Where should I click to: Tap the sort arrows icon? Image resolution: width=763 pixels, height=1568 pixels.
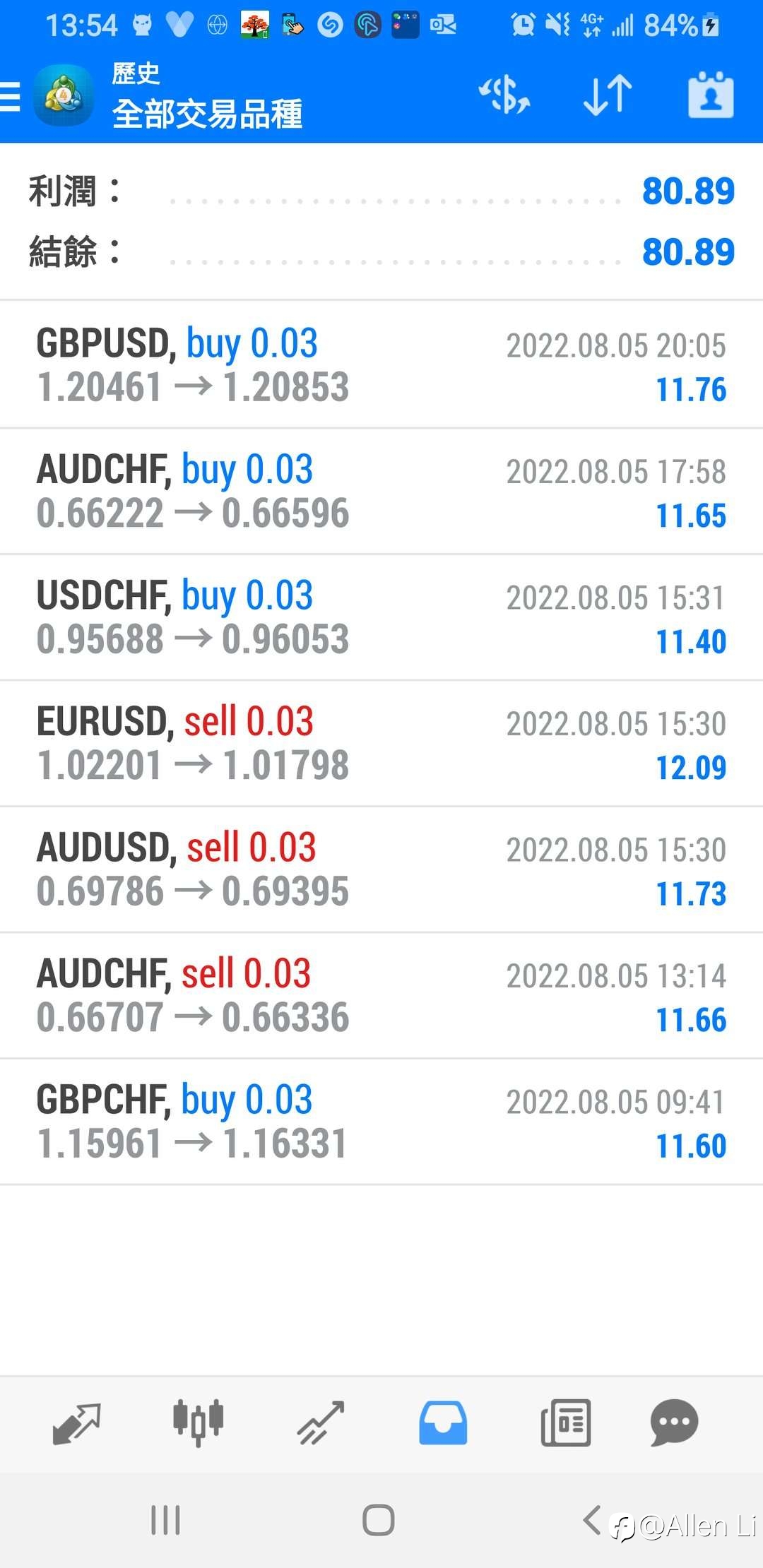click(608, 95)
